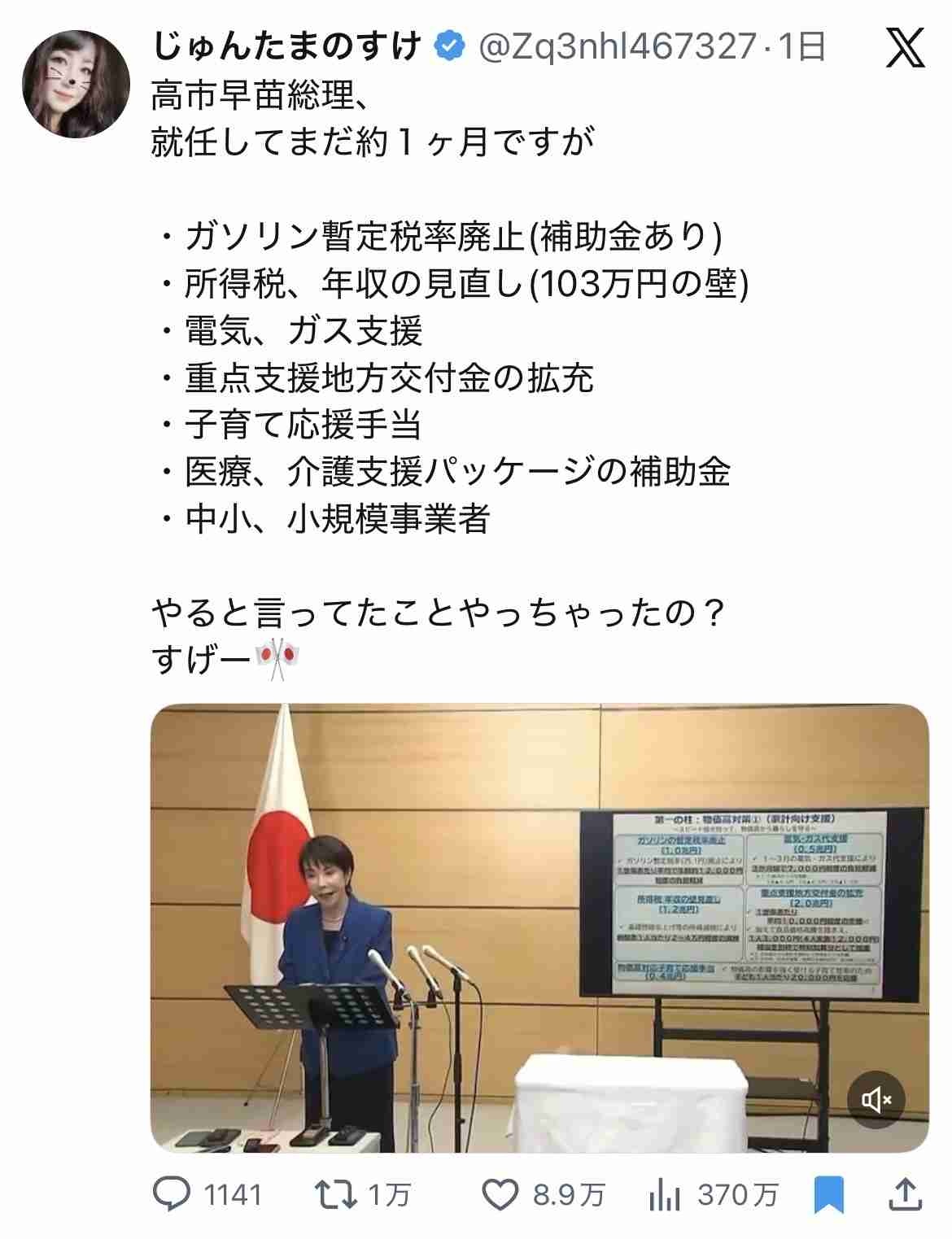The width and height of the screenshot is (952, 1239).
Task: Open the @Zq3nhl467327 profile link
Action: pos(615,46)
